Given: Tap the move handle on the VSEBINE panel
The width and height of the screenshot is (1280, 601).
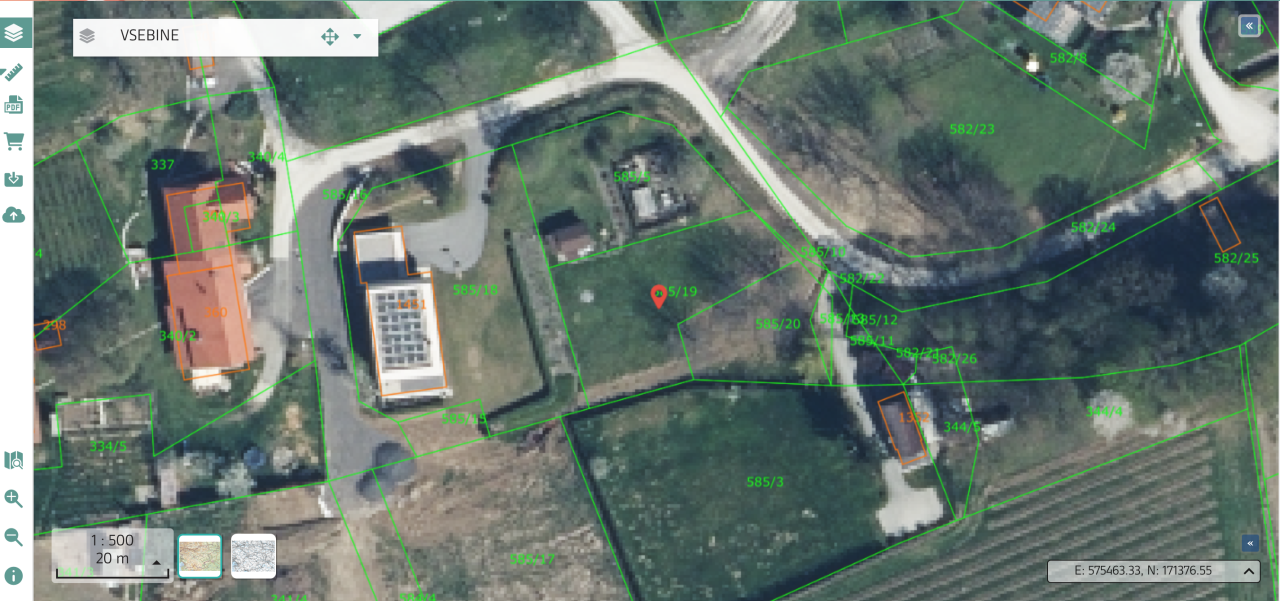Looking at the screenshot, I should [x=329, y=37].
